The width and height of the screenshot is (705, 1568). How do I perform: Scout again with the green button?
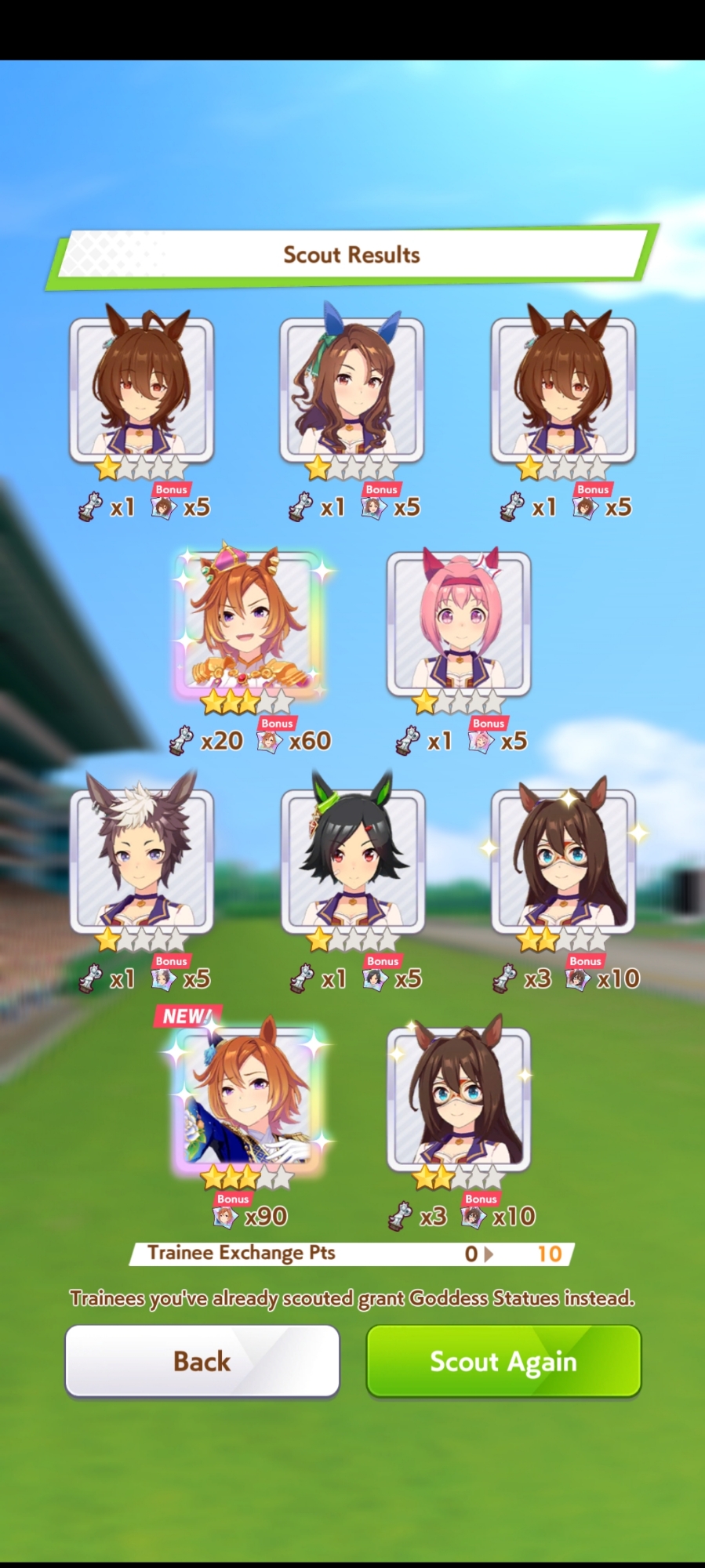pos(503,1361)
